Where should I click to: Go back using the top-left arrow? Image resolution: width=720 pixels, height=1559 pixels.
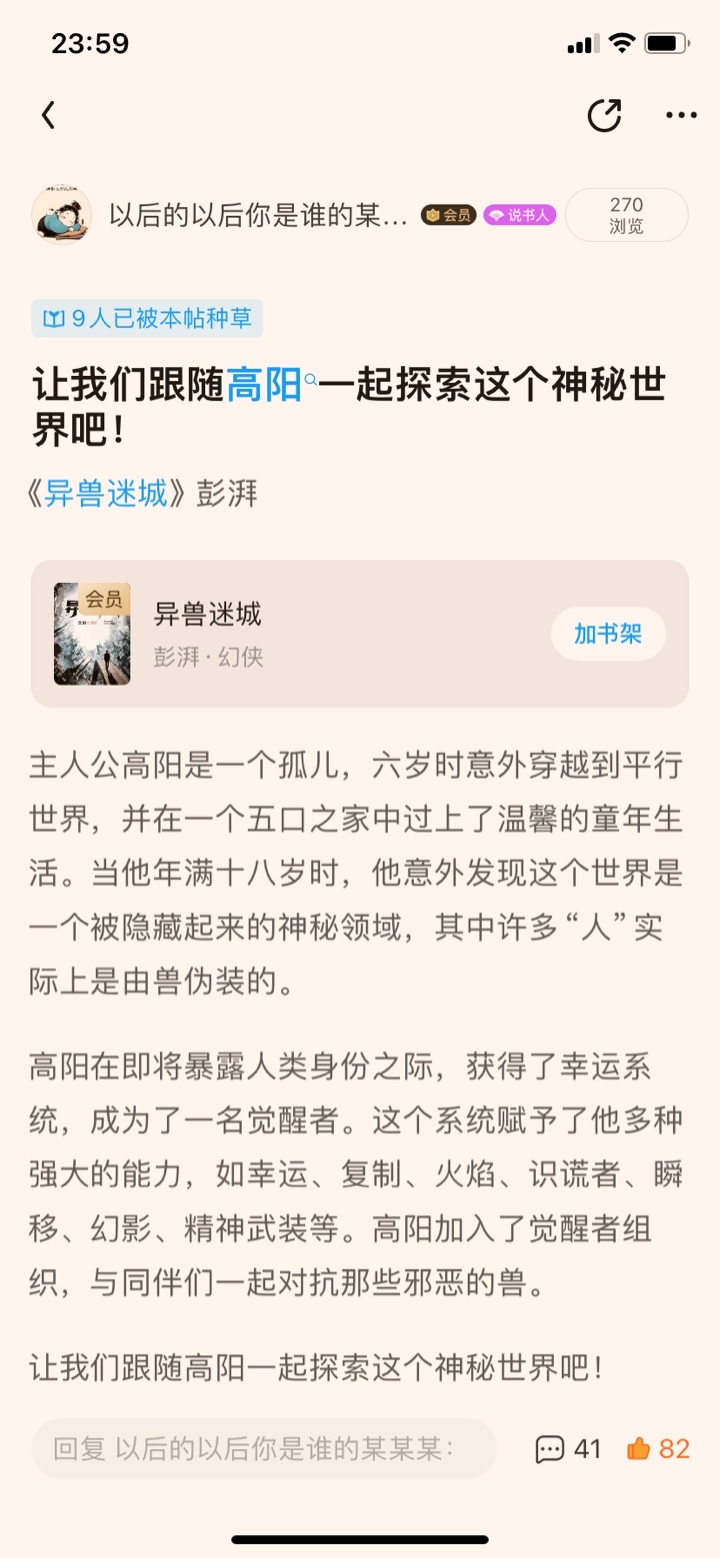[x=48, y=116]
